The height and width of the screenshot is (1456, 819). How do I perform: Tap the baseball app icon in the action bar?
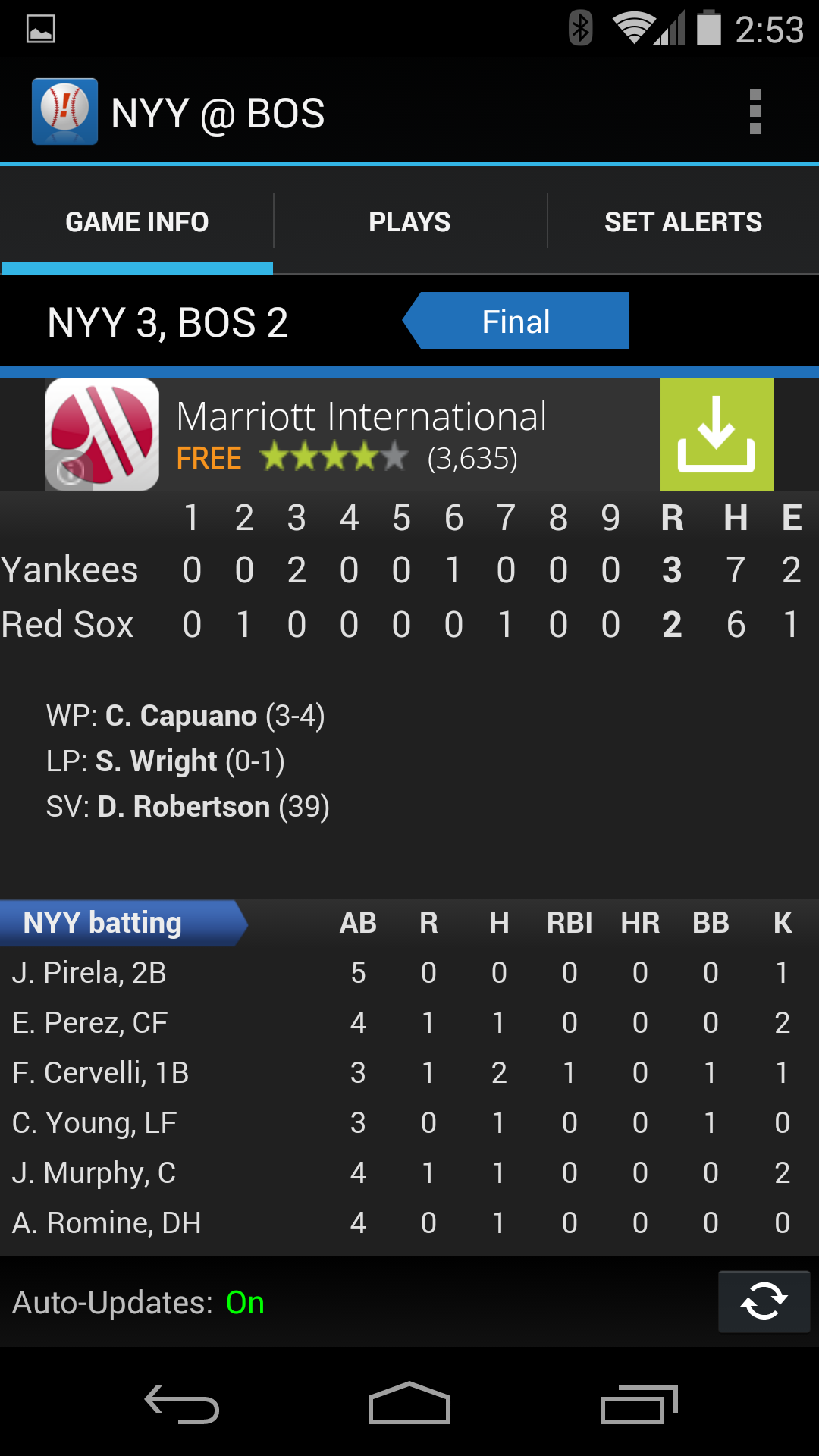[x=64, y=112]
